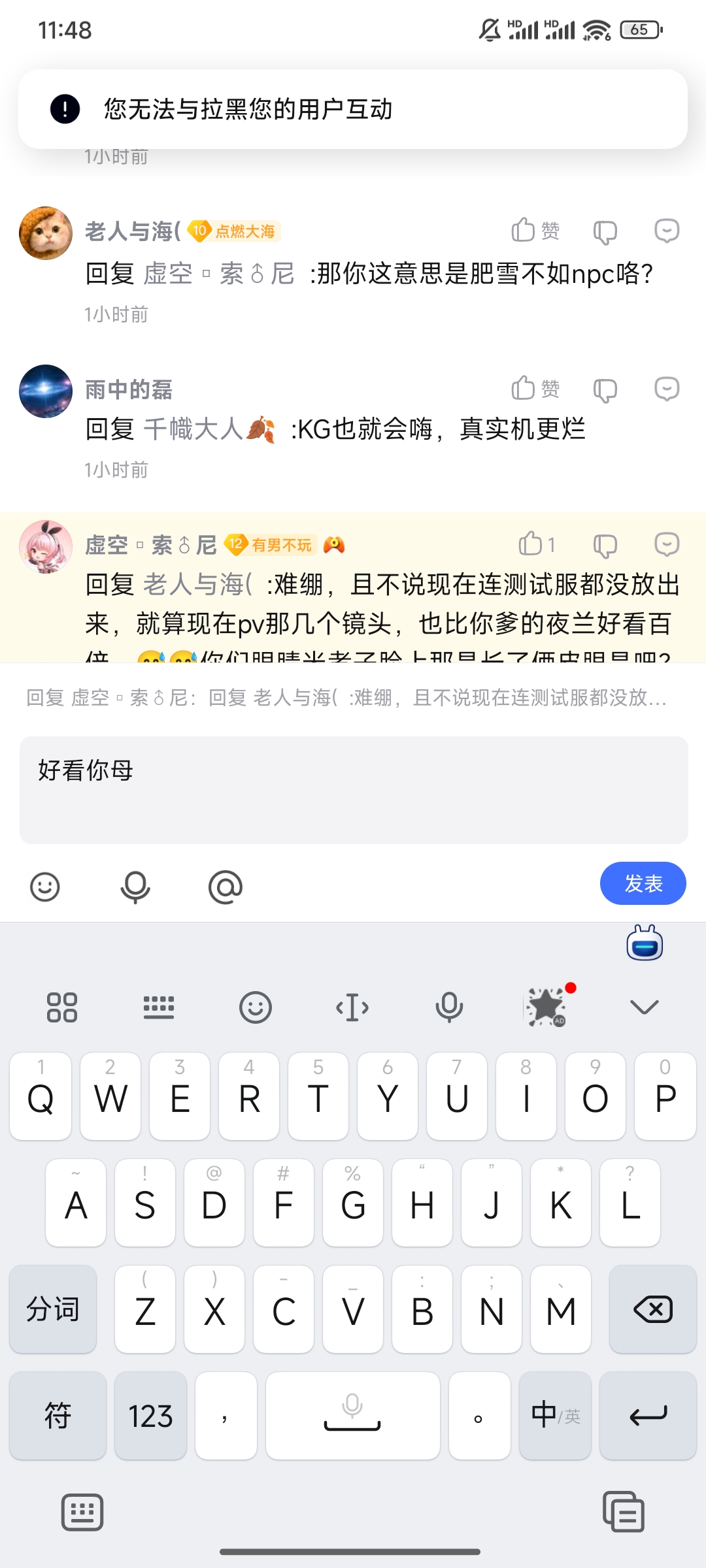The width and height of the screenshot is (706, 1568).
Task: Dislike 雨中的磊's comment
Action: pos(605,390)
